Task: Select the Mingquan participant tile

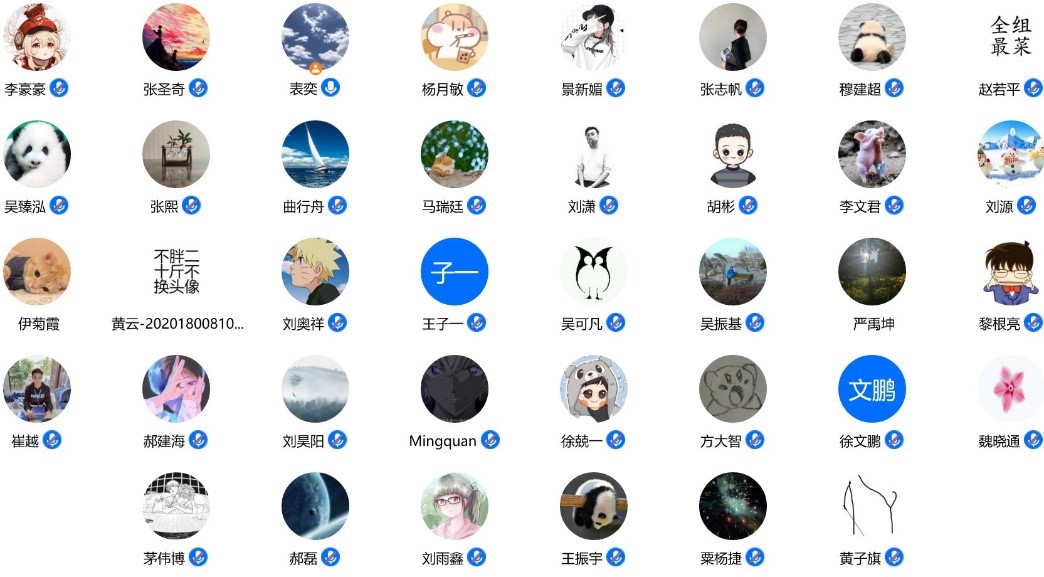Action: 454,388
